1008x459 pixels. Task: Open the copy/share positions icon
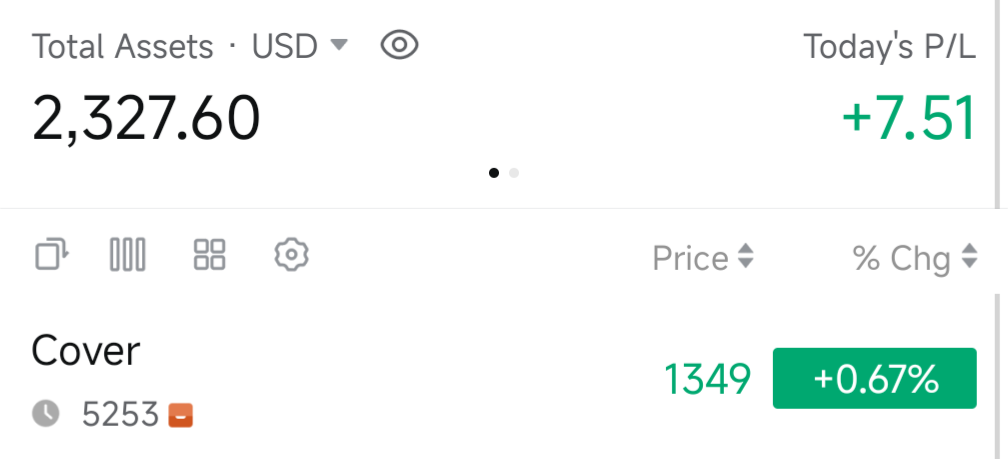pos(51,255)
